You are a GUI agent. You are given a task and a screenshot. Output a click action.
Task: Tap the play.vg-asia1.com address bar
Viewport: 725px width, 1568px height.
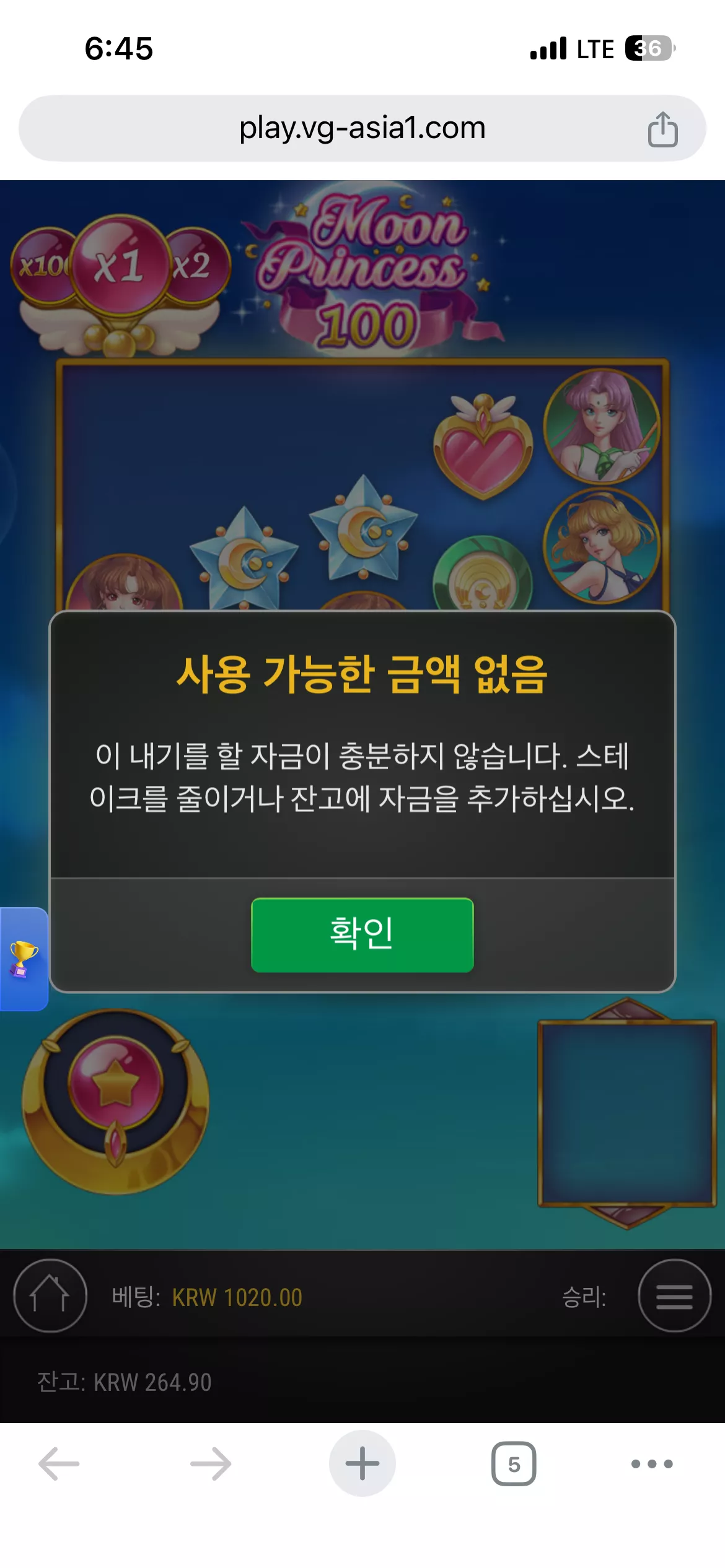362,128
